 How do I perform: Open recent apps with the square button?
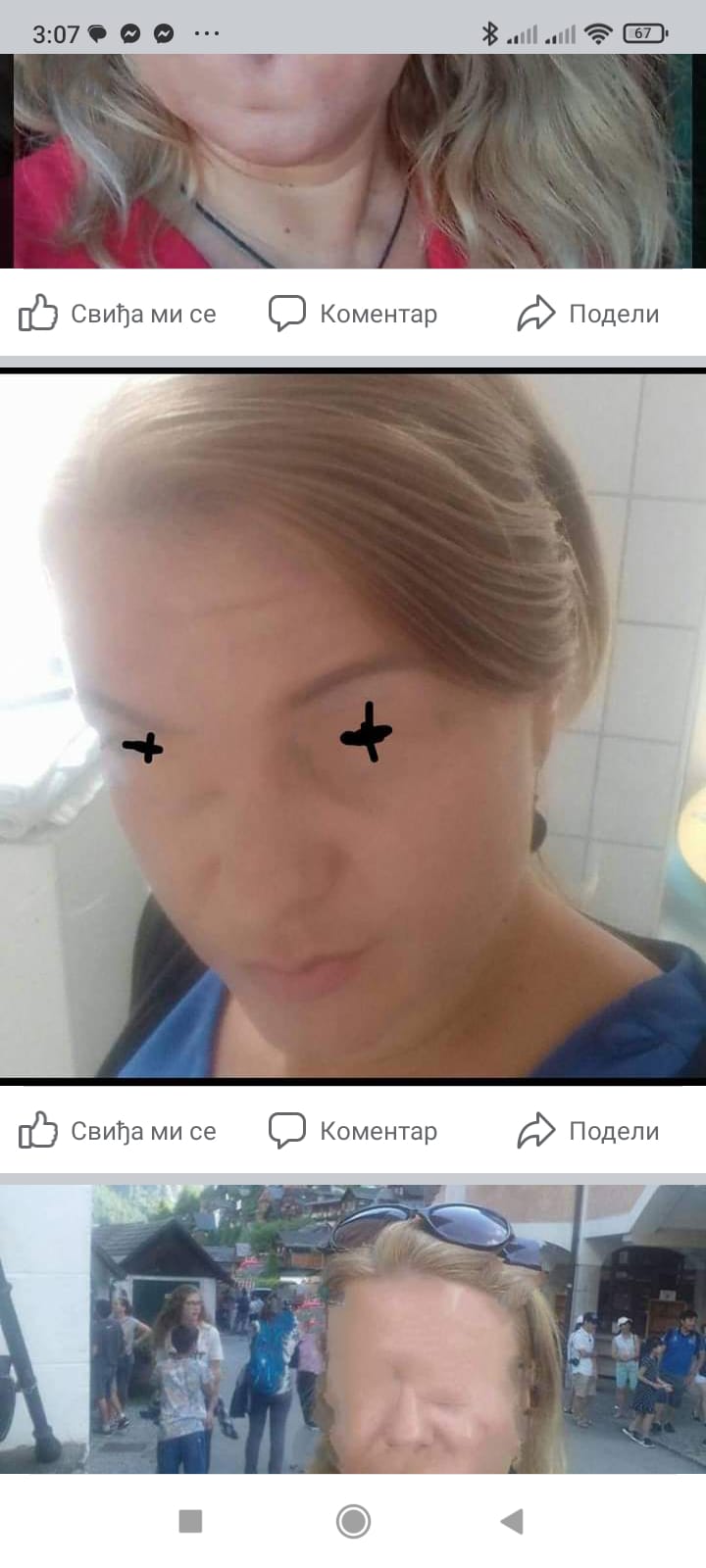[190, 1521]
